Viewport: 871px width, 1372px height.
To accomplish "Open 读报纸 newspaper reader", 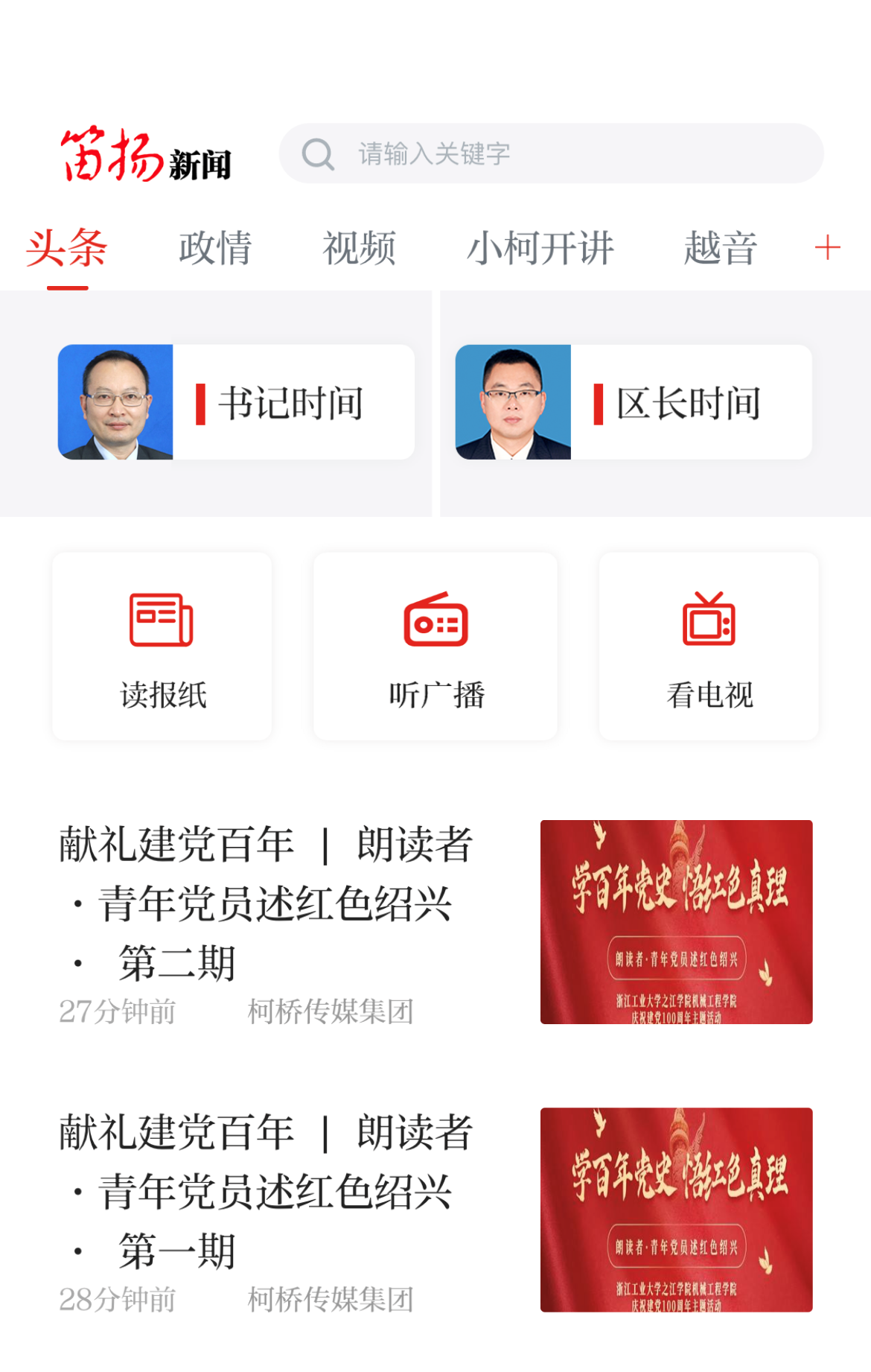I will pos(162,646).
